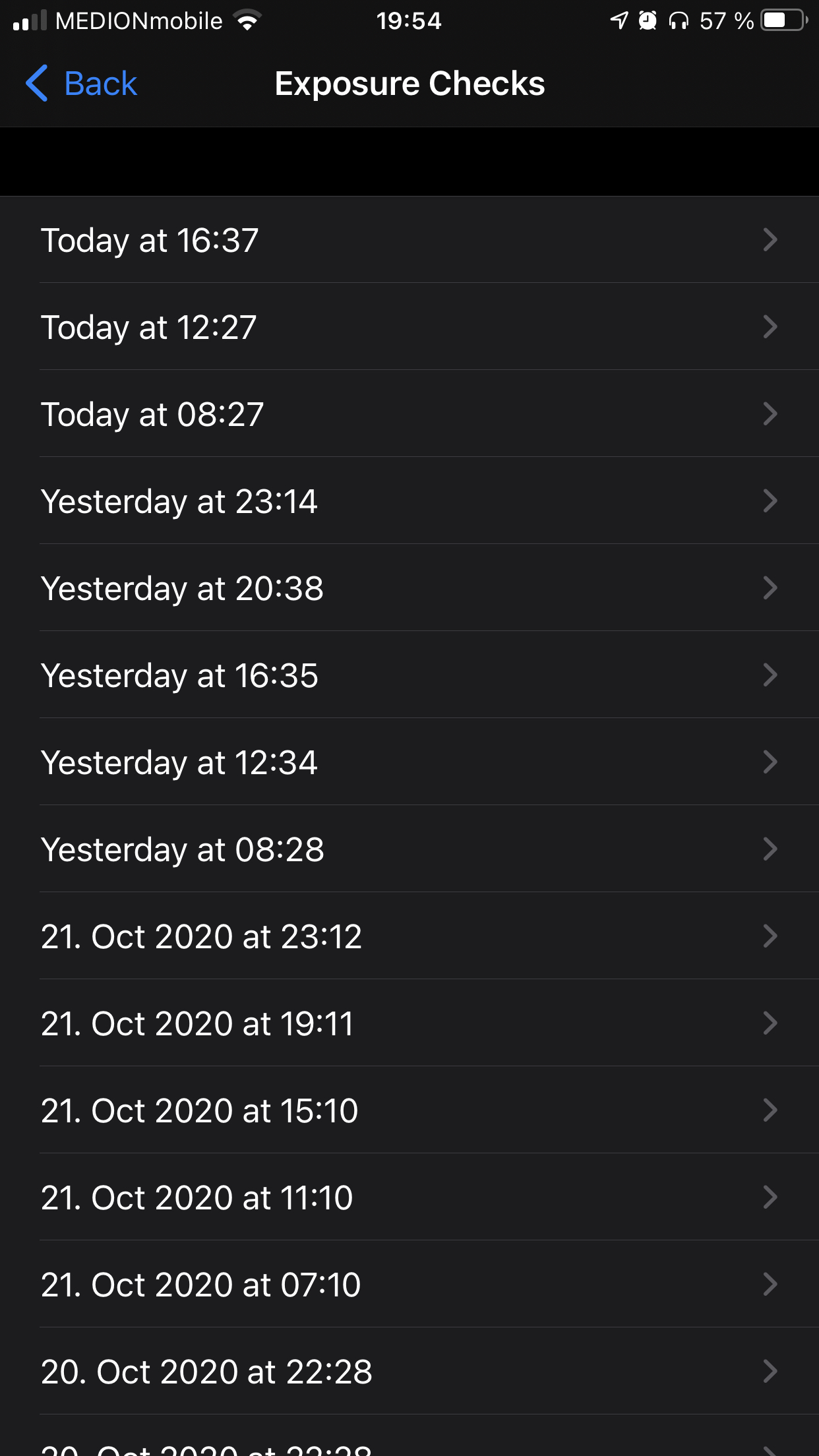Viewport: 819px width, 1456px height.
Task: Select the Today at 08:27 entry
Action: click(x=409, y=414)
